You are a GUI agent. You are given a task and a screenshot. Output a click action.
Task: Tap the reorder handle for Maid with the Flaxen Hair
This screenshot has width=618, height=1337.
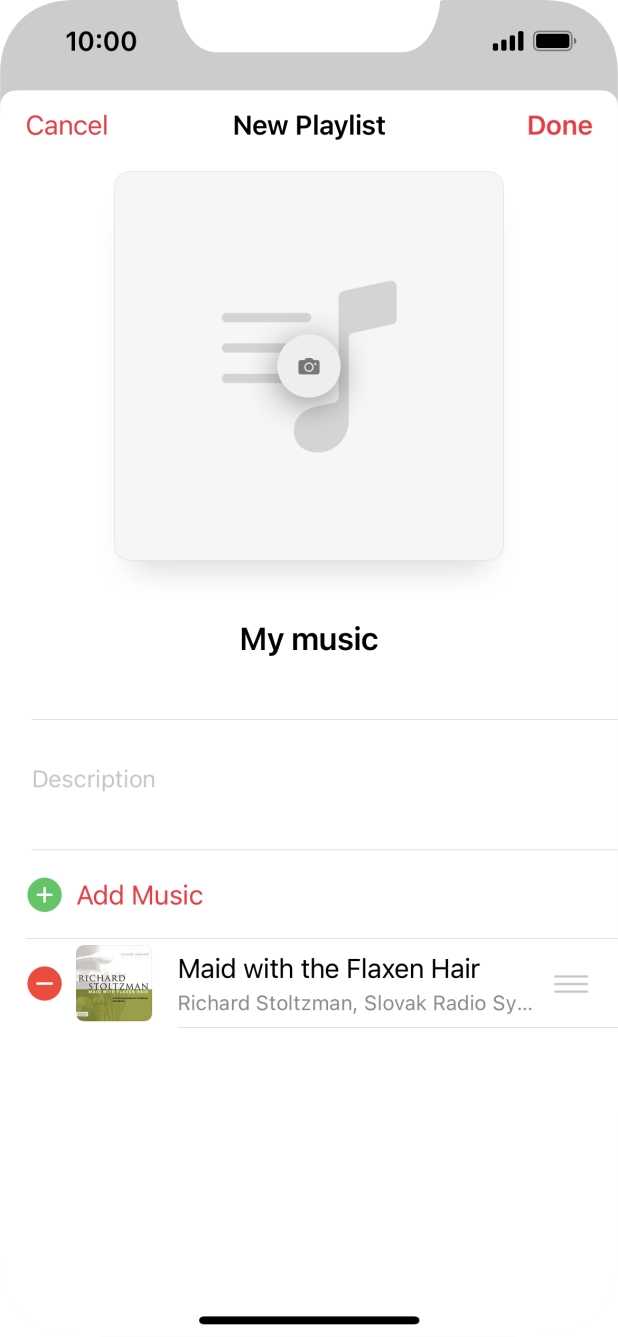[x=571, y=984]
